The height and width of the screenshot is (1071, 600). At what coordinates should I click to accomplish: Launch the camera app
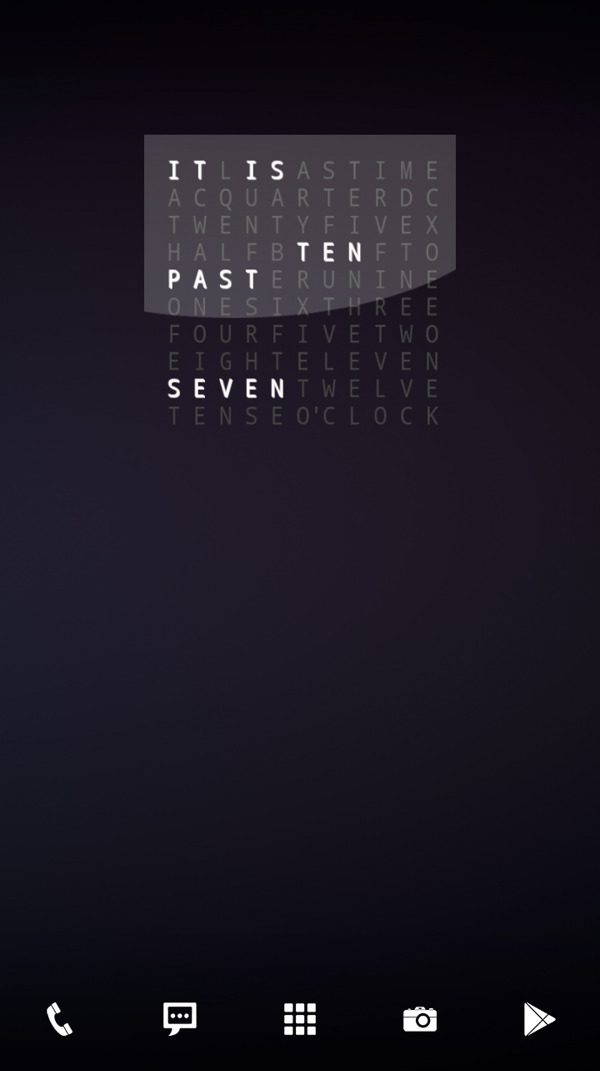pyautogui.click(x=420, y=1019)
